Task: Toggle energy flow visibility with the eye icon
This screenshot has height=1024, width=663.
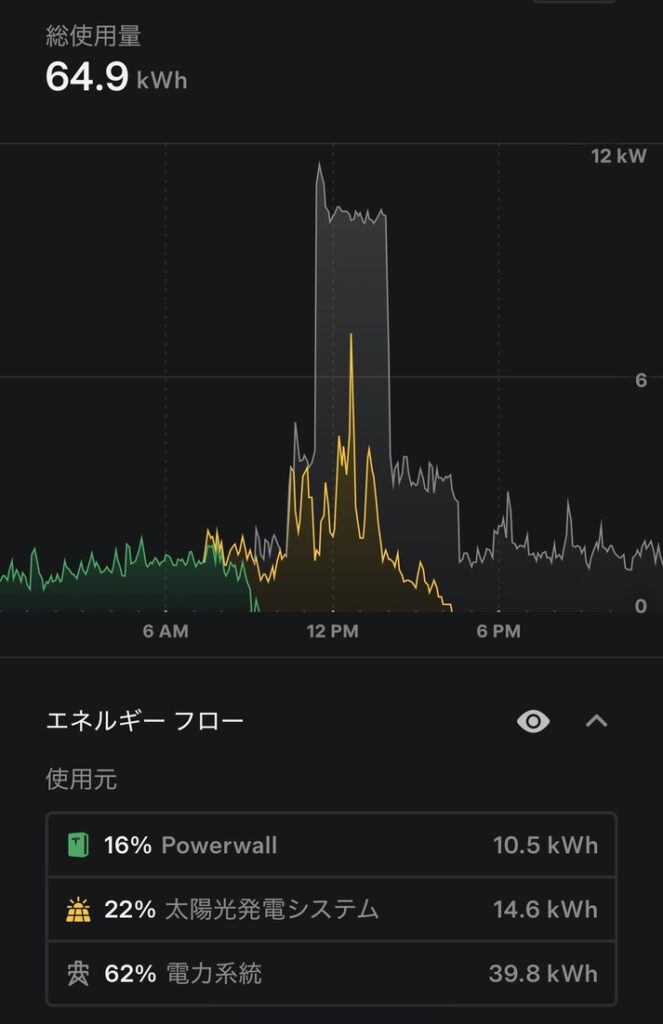Action: [x=533, y=721]
